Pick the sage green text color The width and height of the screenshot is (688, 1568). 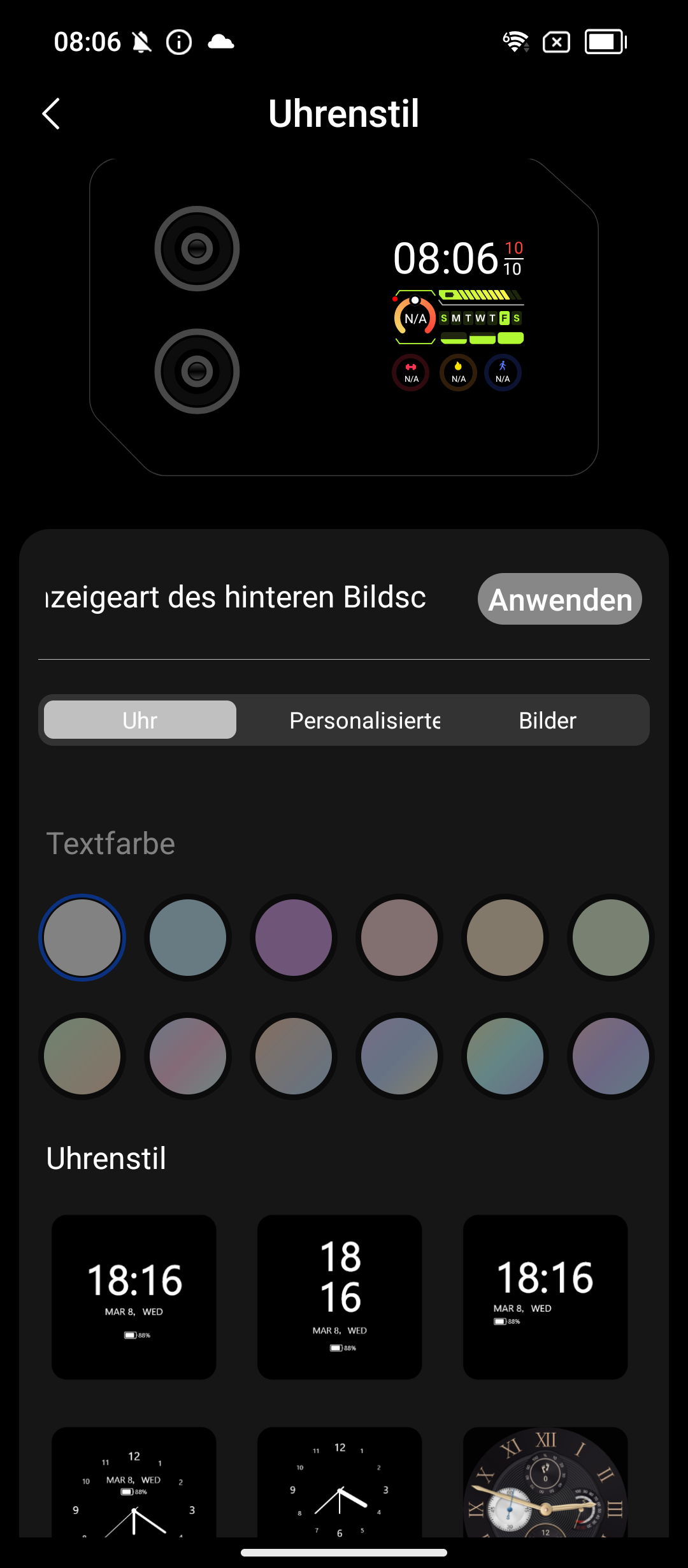[611, 938]
